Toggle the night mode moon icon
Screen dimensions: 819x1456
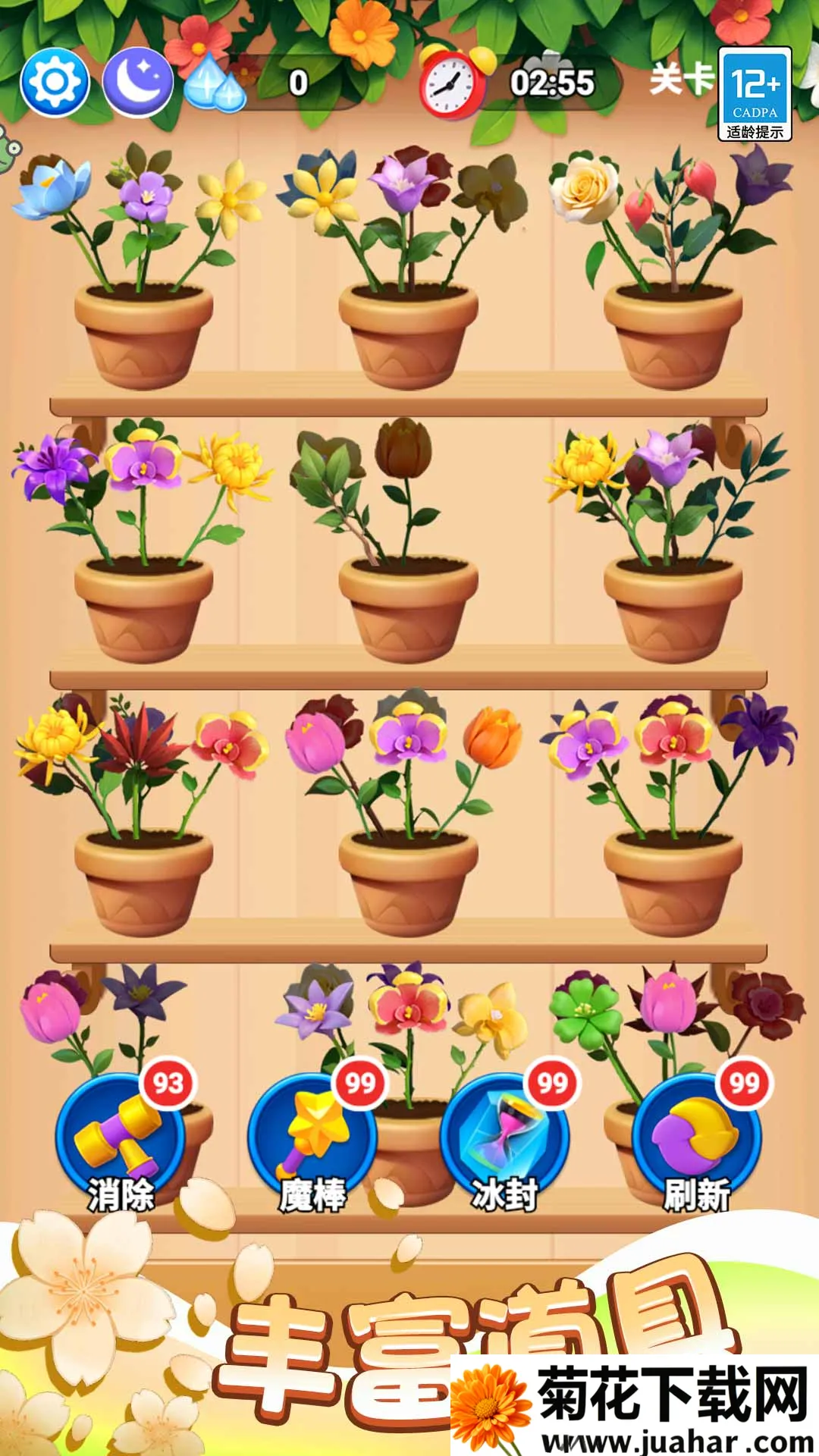point(137,81)
